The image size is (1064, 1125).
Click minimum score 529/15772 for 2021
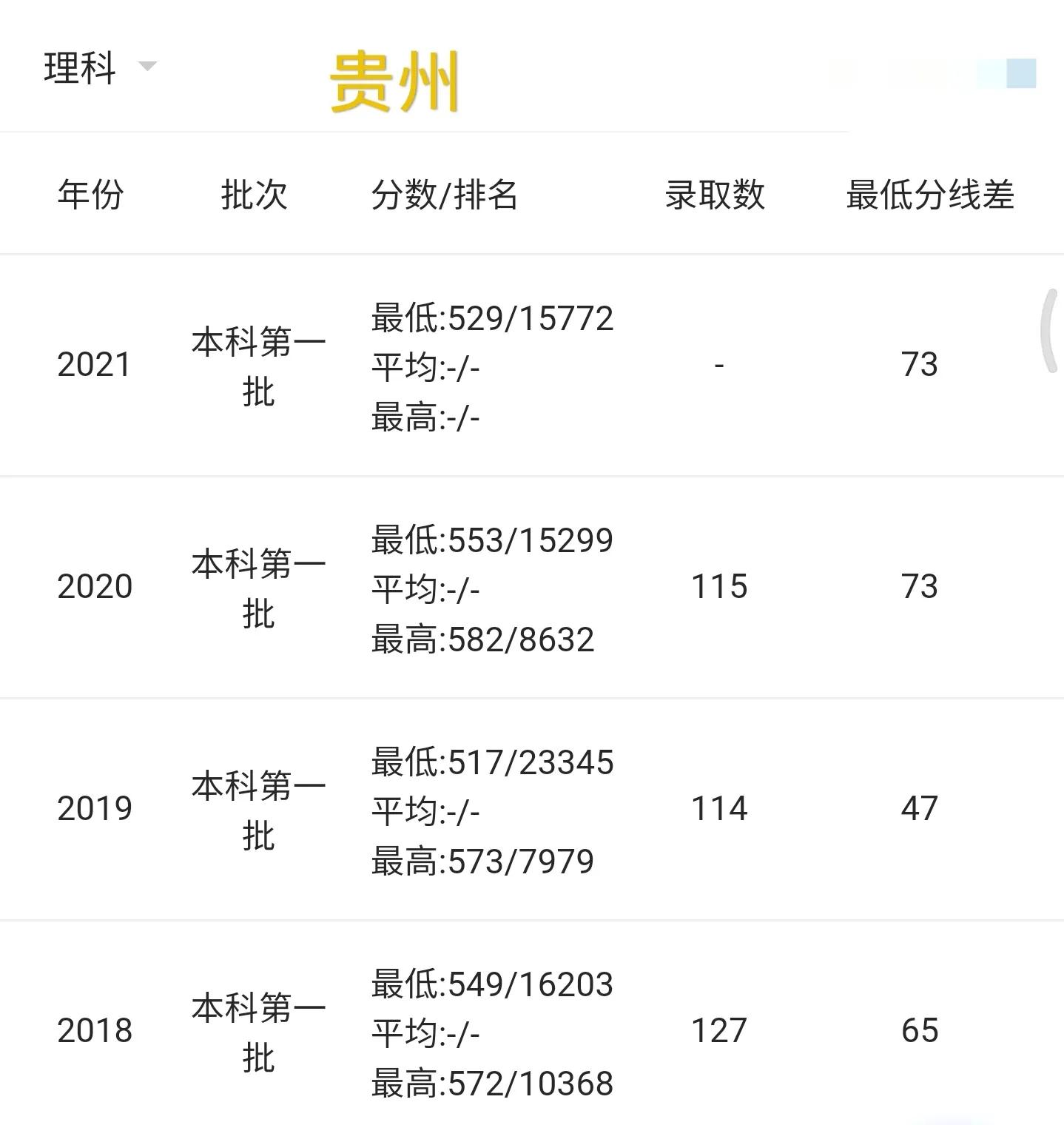[491, 318]
